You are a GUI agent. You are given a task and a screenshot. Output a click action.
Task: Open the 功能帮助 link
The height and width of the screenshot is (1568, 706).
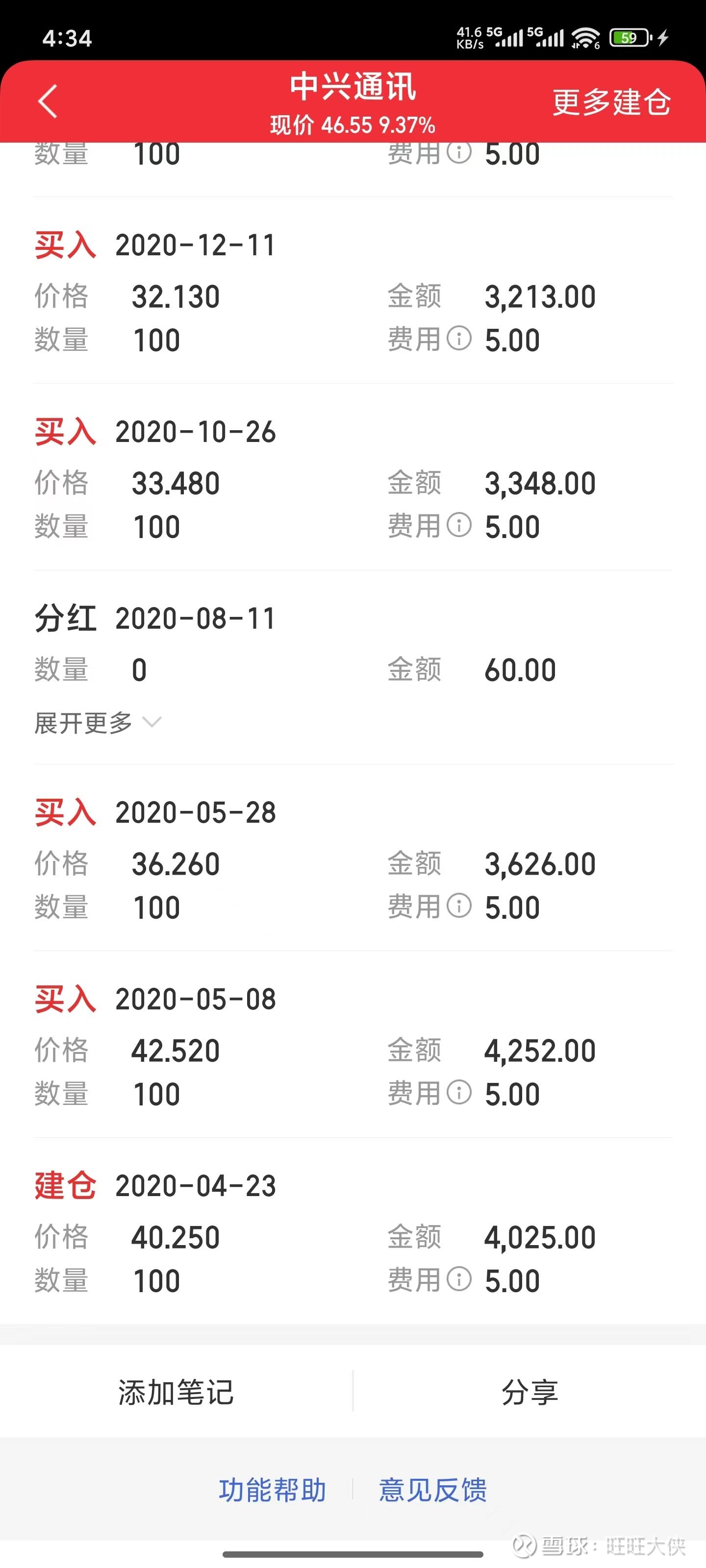[x=272, y=1490]
